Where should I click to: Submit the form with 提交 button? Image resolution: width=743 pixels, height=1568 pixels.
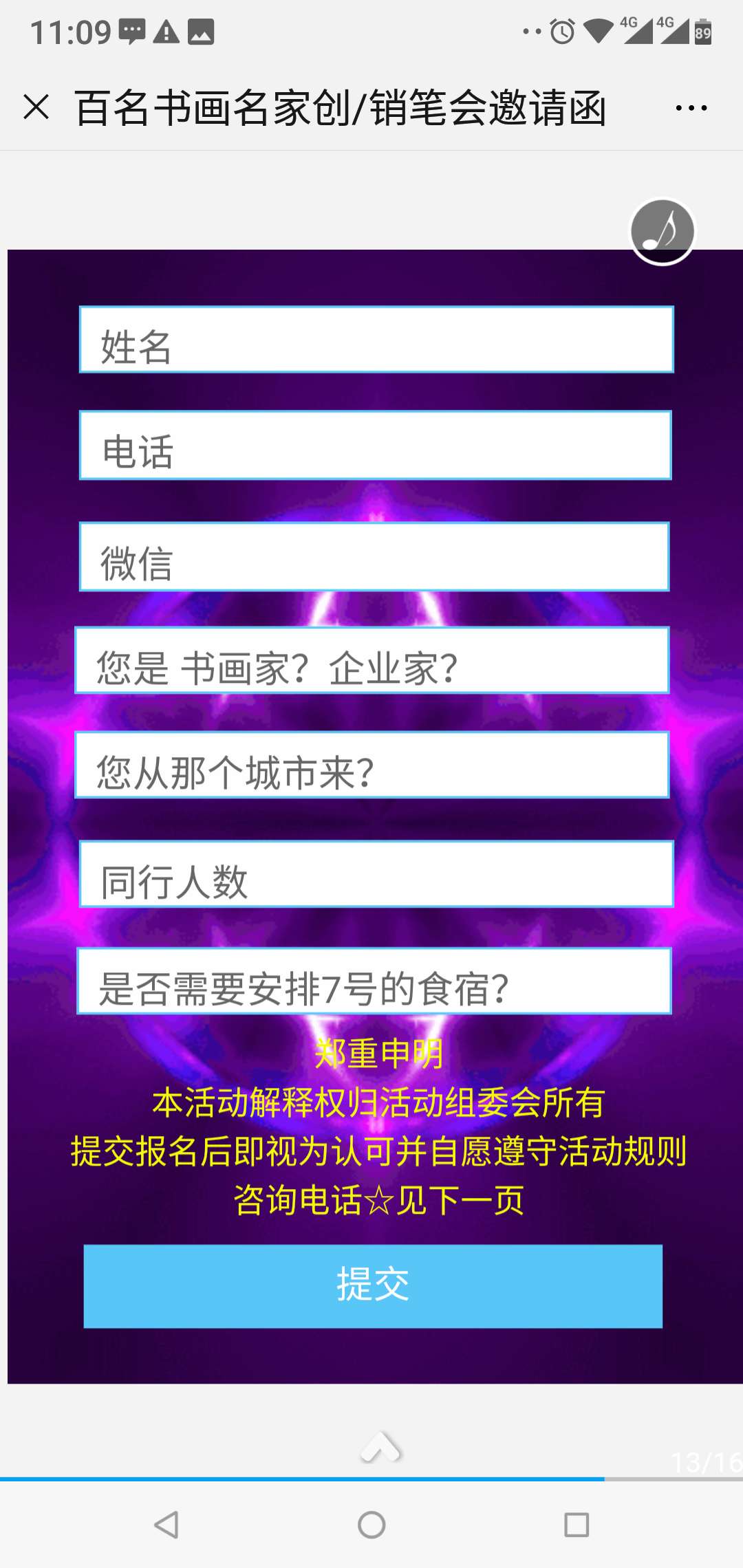373,1286
